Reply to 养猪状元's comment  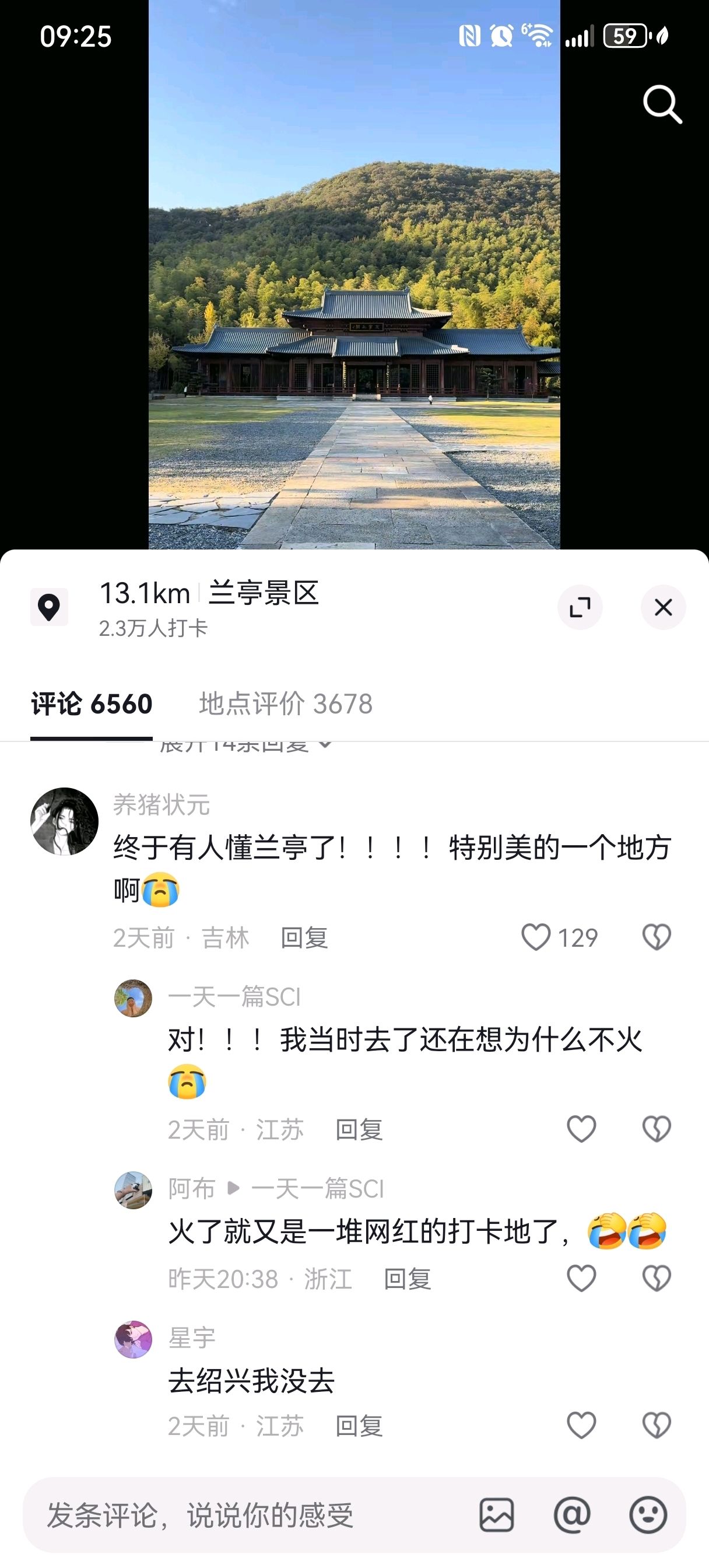(304, 937)
